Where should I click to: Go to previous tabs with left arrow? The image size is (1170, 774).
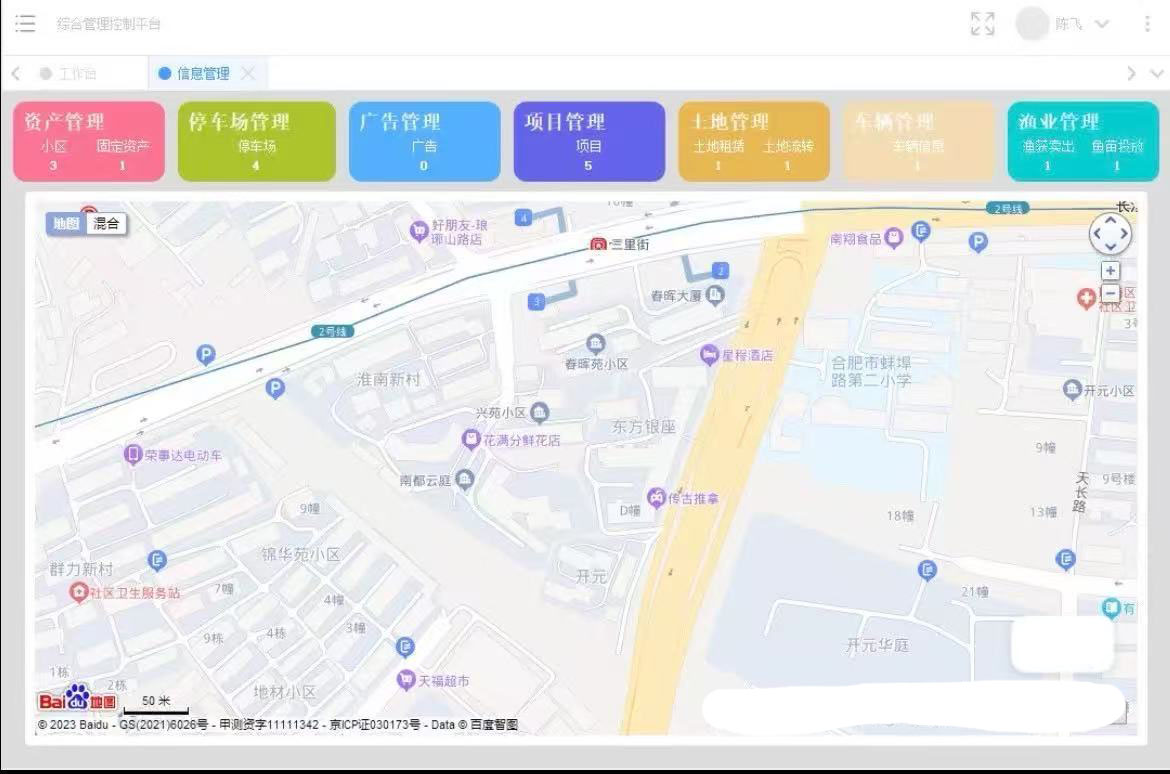[x=15, y=73]
